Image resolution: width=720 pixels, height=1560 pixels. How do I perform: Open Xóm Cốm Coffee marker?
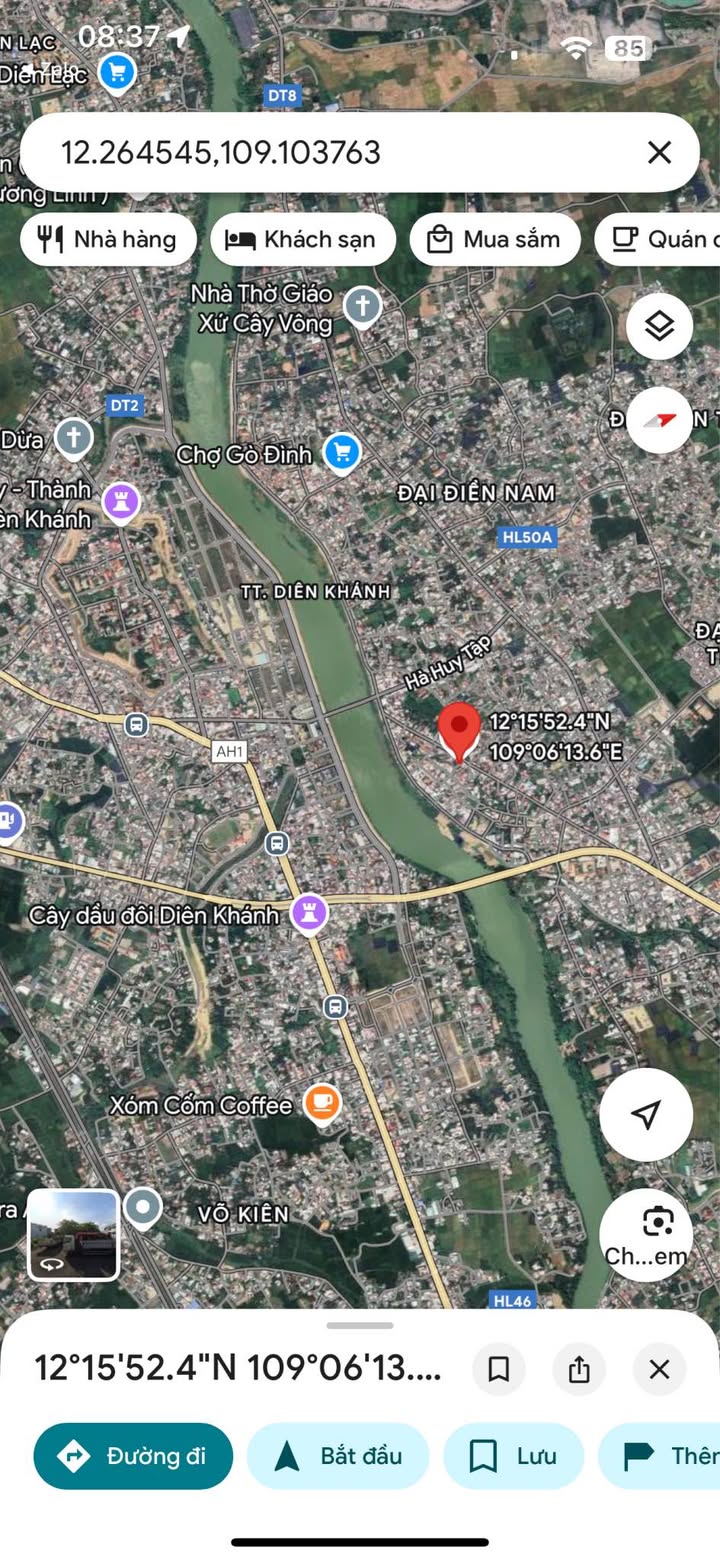point(321,1103)
